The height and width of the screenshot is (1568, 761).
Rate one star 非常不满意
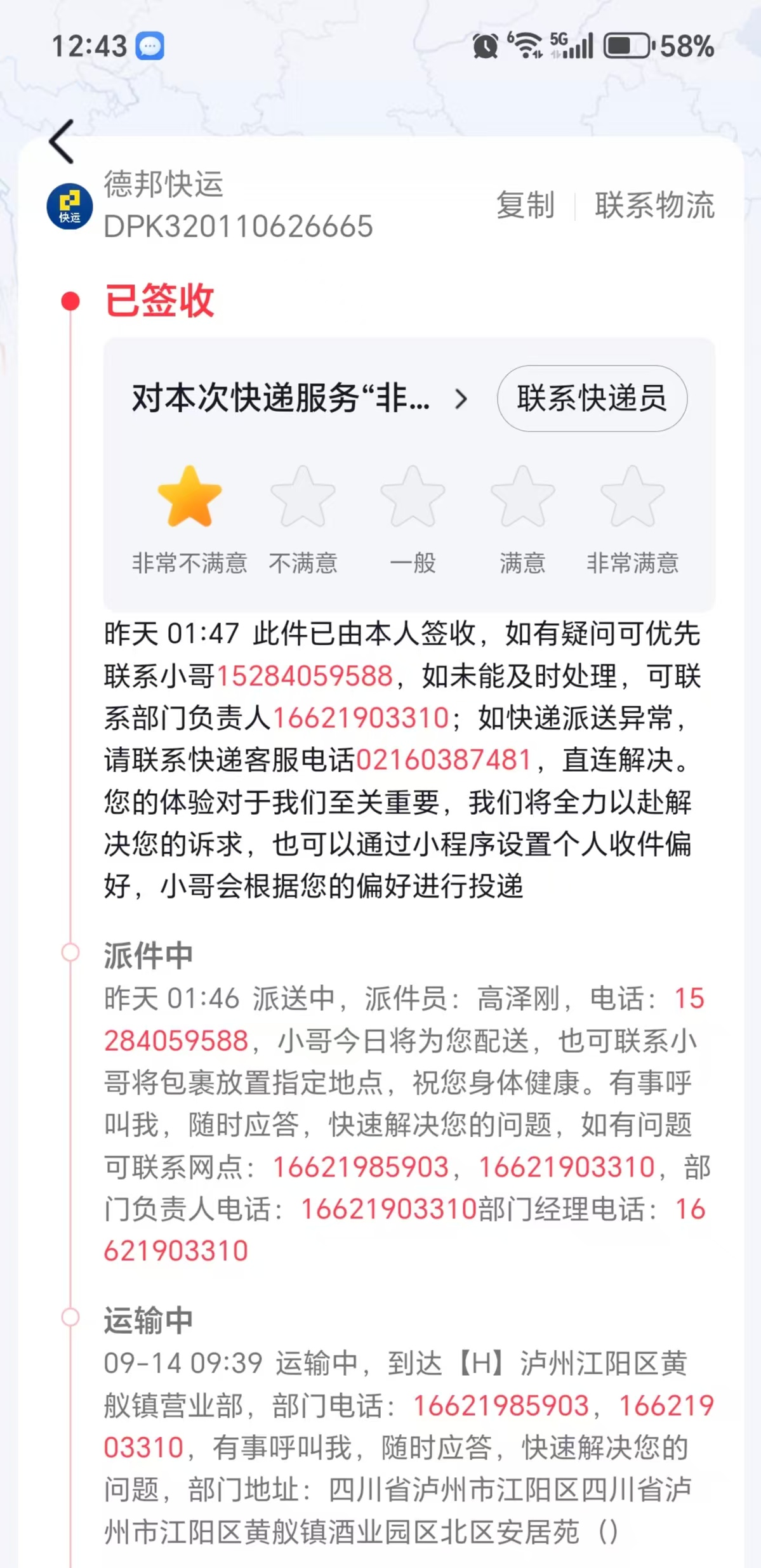pos(189,497)
